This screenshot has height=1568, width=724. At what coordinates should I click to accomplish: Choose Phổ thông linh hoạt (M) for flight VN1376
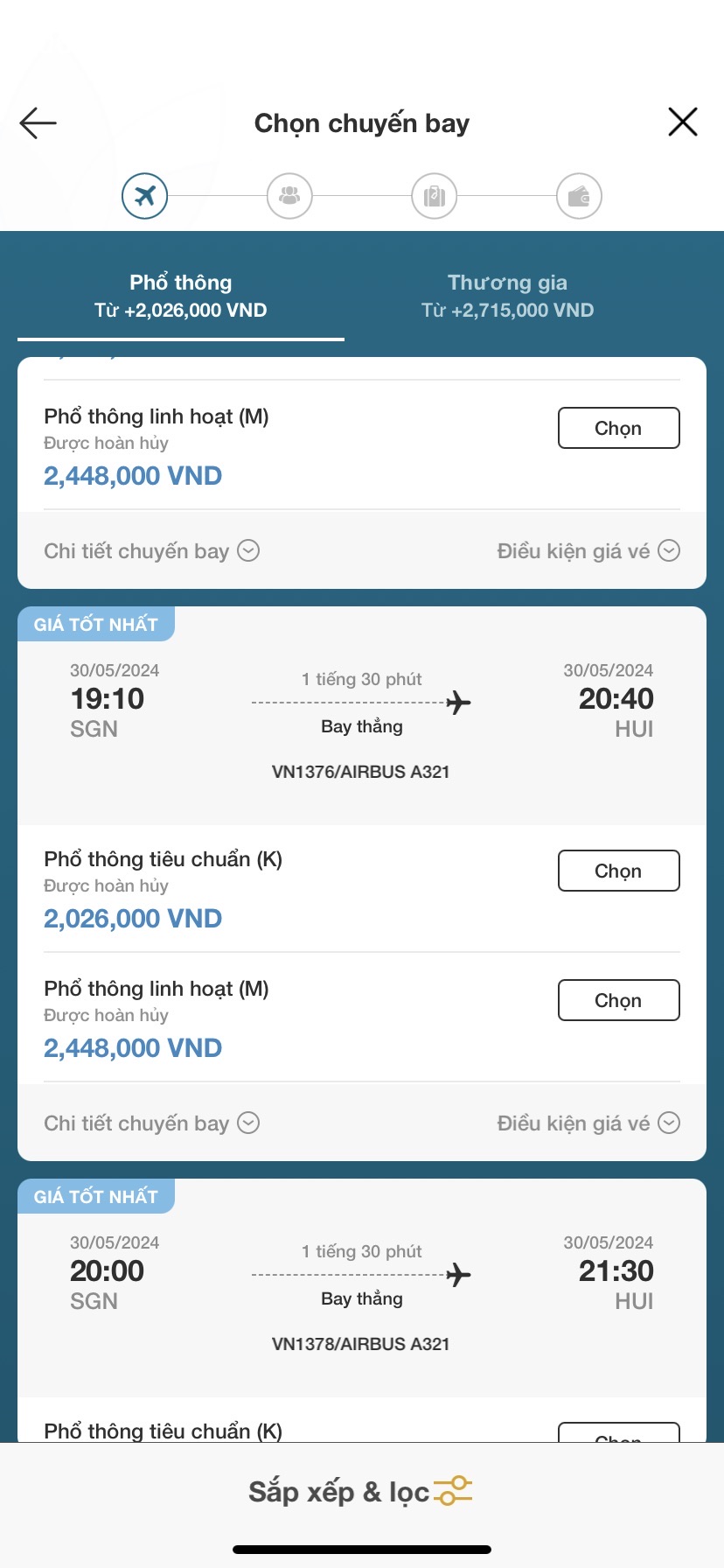coord(618,1000)
